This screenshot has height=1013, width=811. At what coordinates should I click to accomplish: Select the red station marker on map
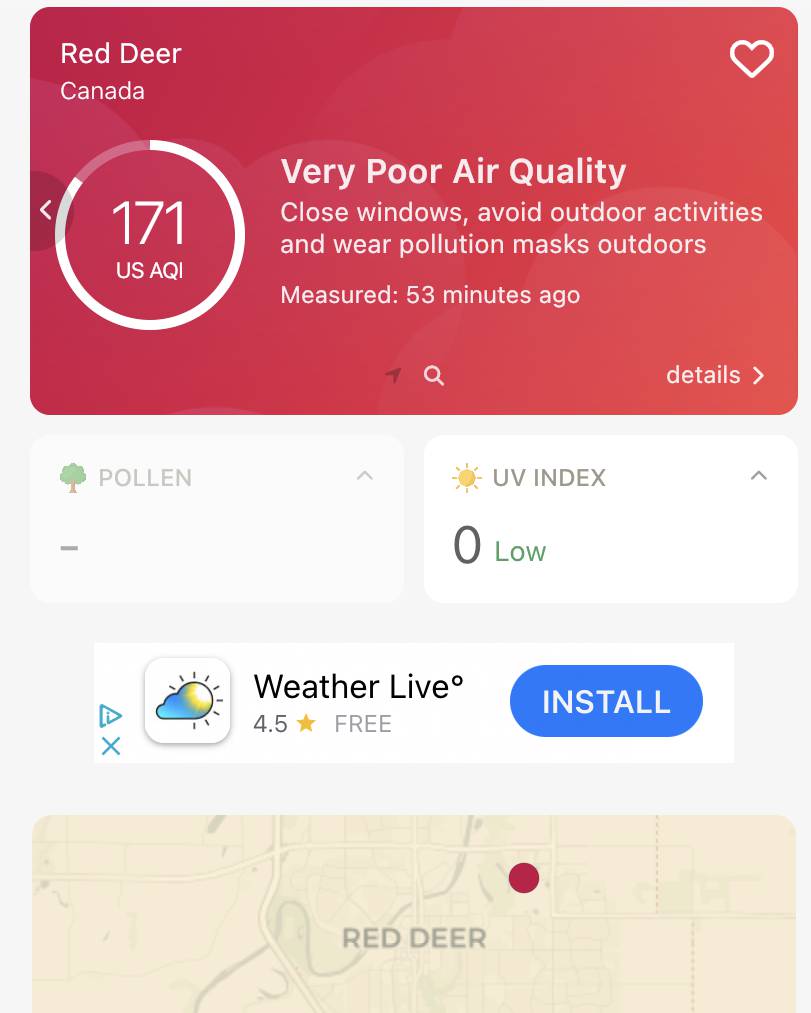(x=524, y=878)
